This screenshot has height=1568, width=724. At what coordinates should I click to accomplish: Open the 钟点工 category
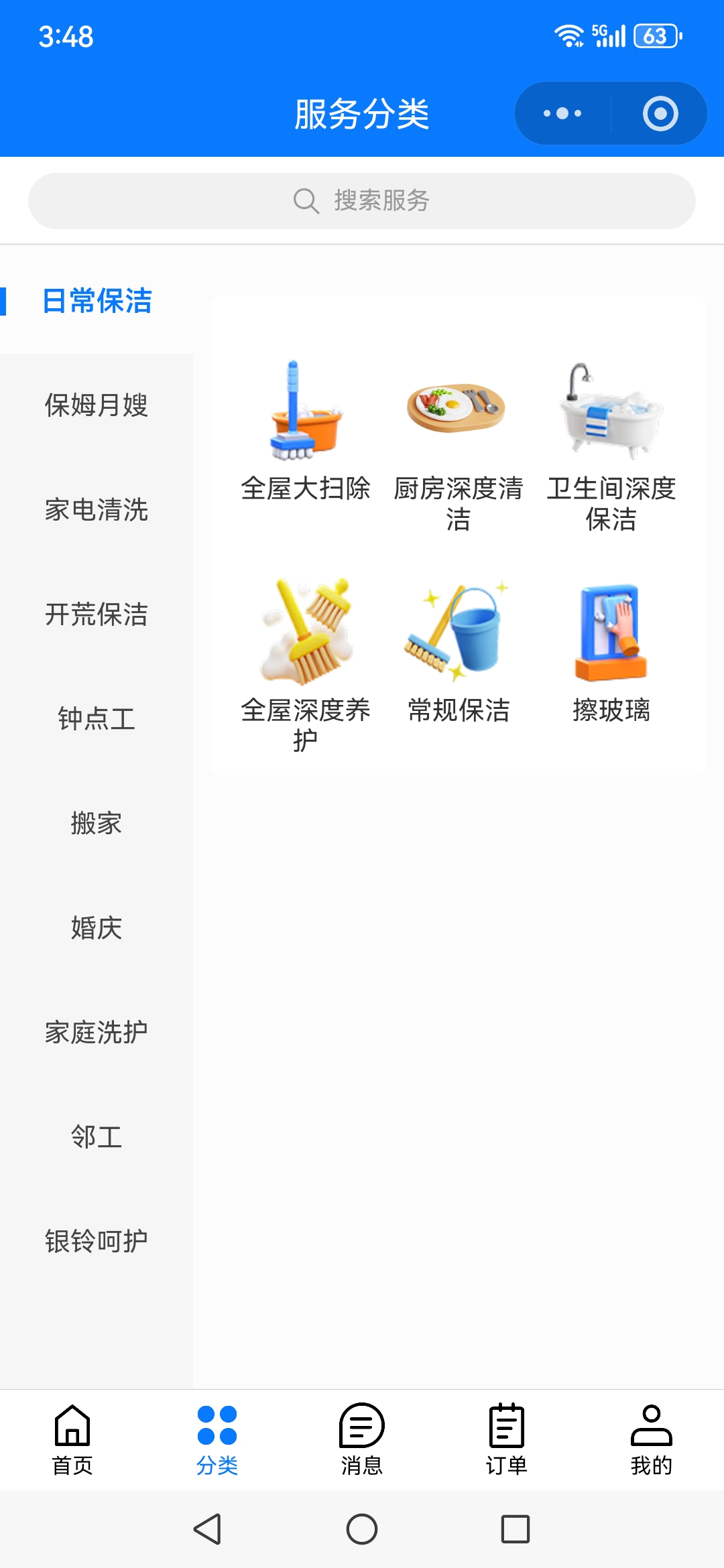pyautogui.click(x=97, y=719)
